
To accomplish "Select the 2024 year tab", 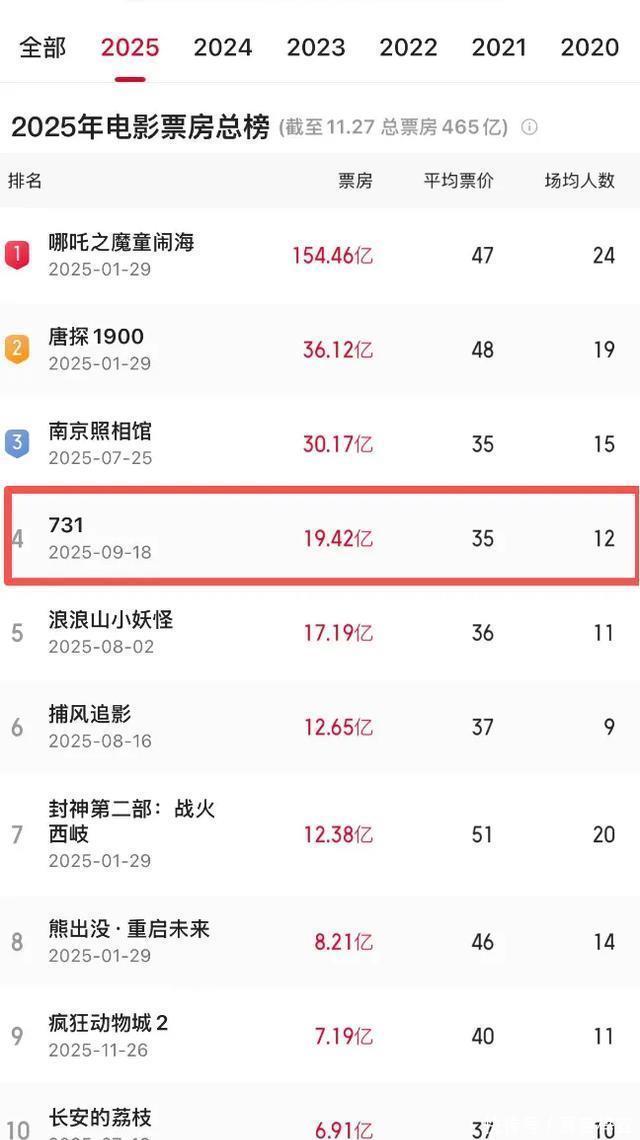I will pos(223,47).
